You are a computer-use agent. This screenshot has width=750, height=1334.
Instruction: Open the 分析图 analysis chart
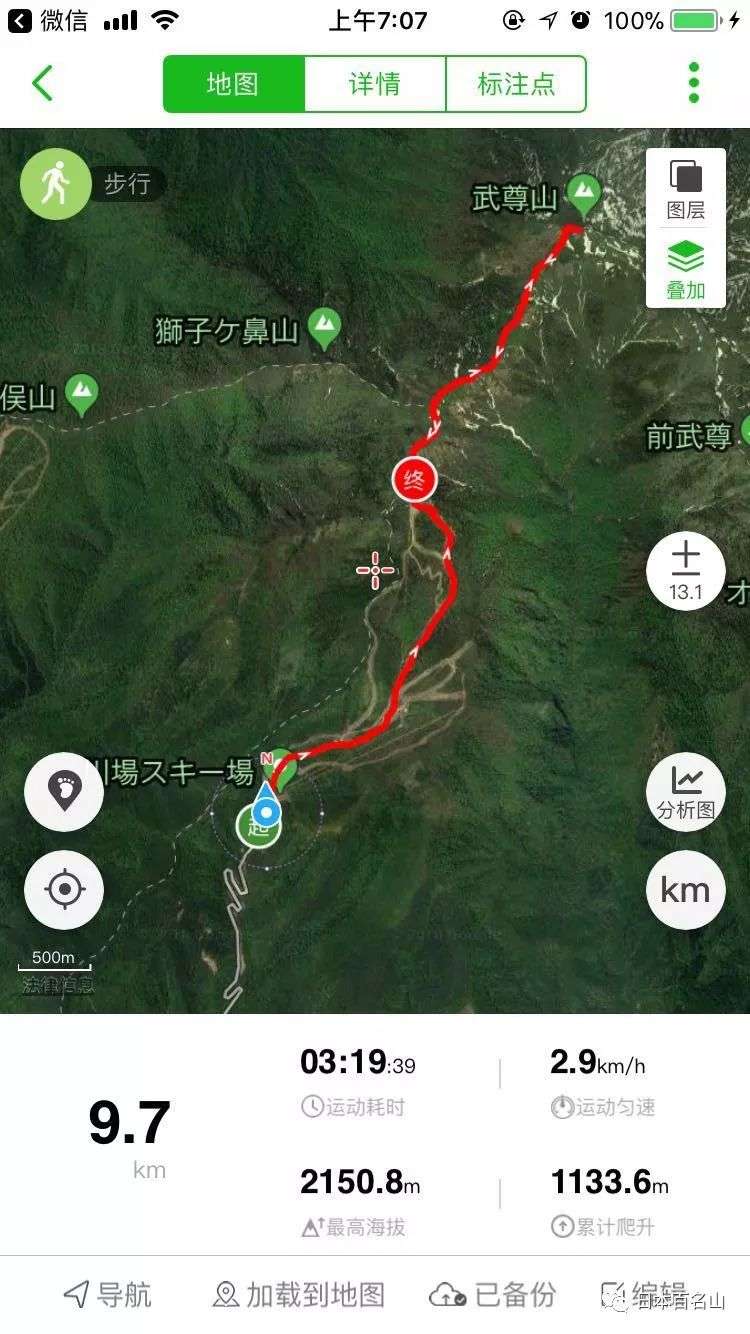685,790
